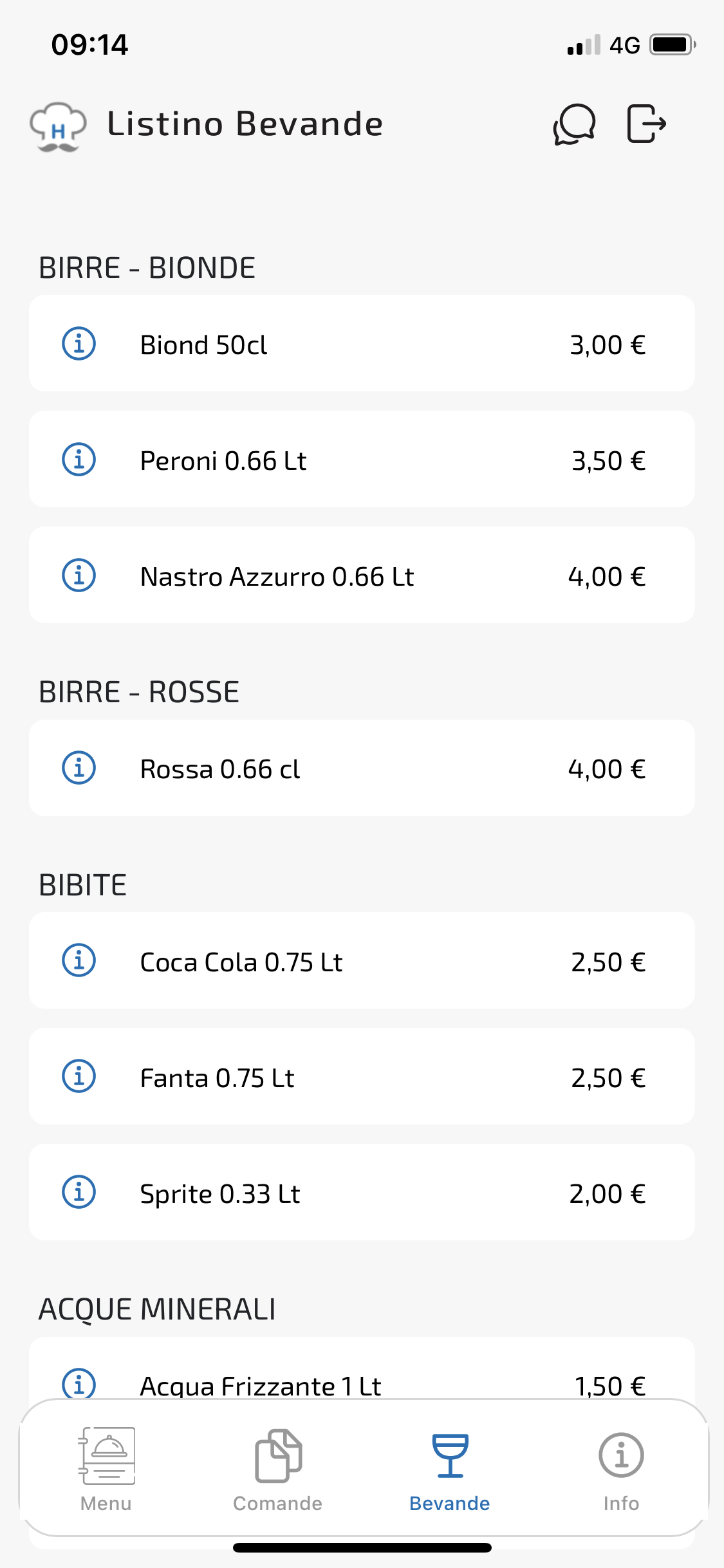Tap info icon next to Coca Cola 0.75 Lt
Image resolution: width=724 pixels, height=1568 pixels.
point(79,960)
